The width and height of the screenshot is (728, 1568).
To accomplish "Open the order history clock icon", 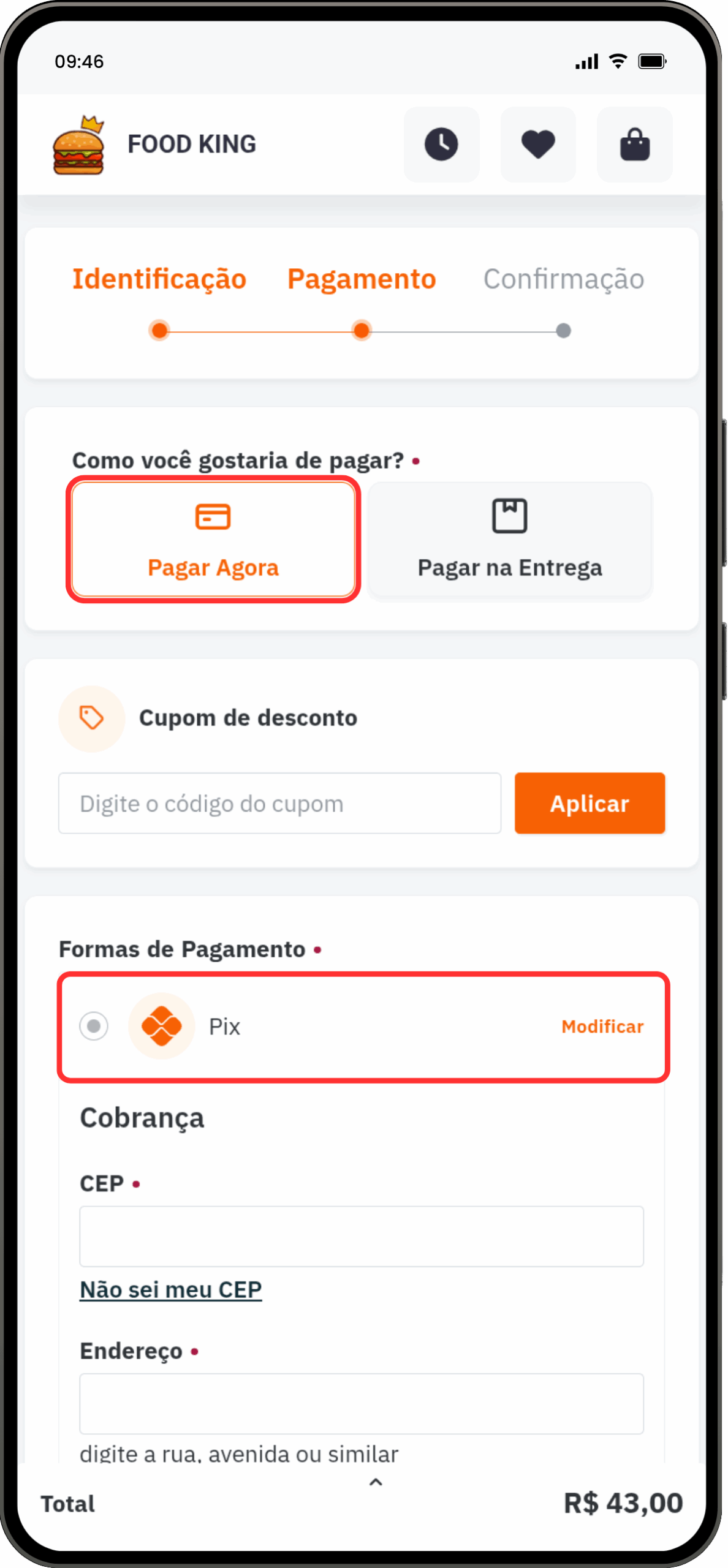I will pos(441,145).
